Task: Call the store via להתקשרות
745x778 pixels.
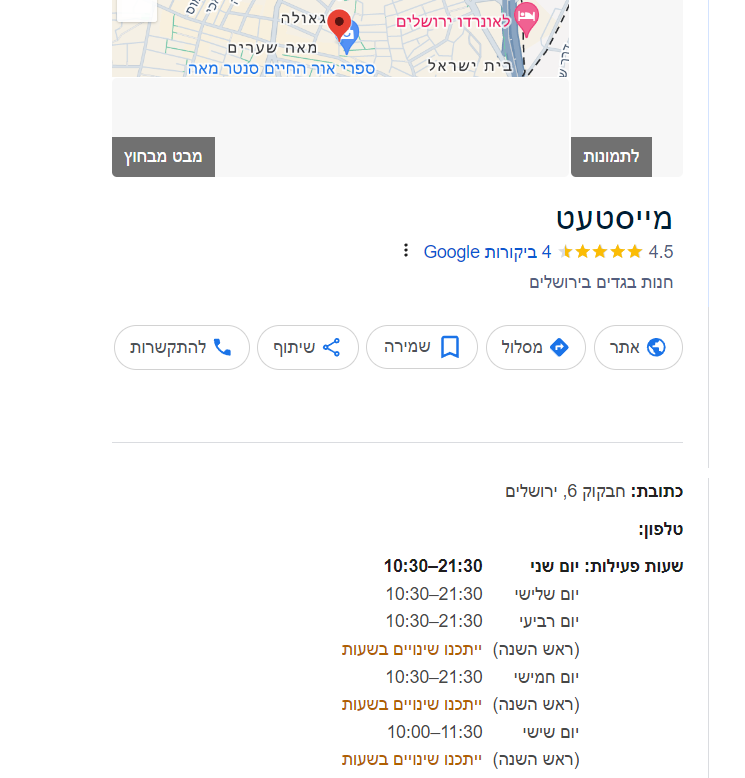Action: click(x=182, y=348)
